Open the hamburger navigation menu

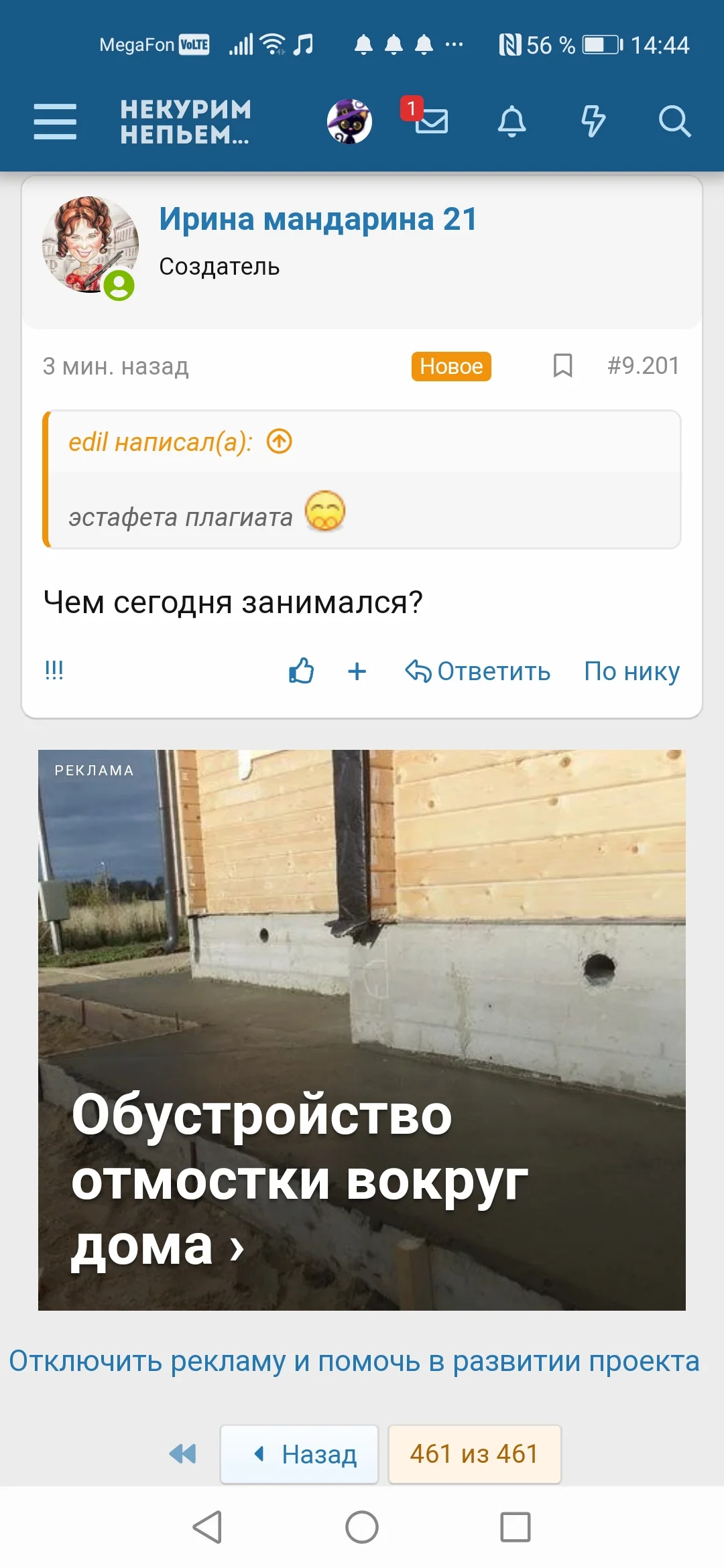click(55, 122)
